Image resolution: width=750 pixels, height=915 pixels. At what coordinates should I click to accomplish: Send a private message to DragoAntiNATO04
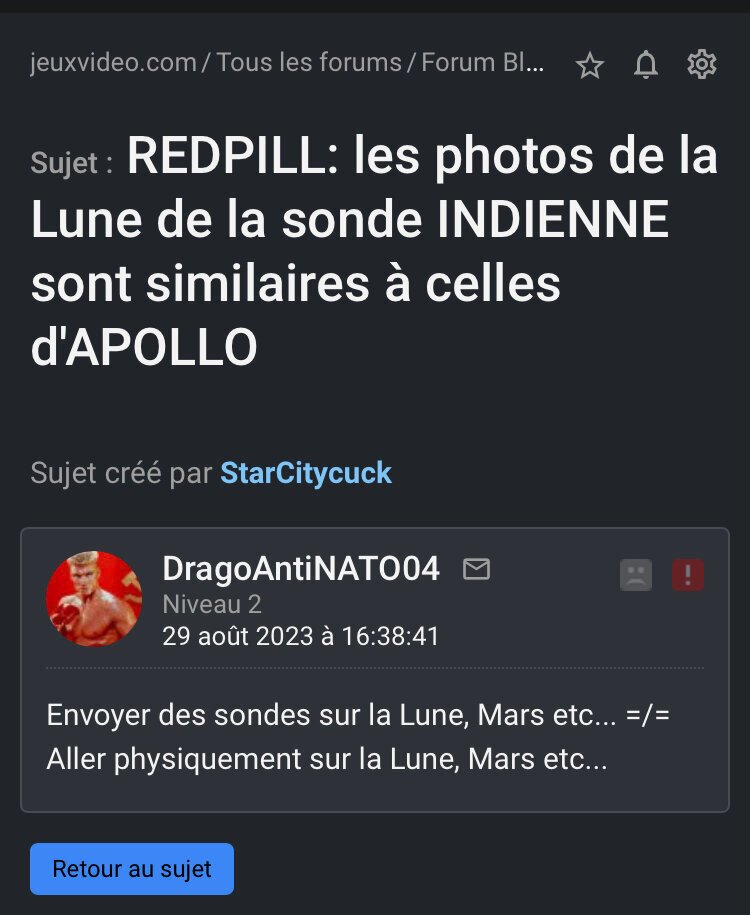tap(477, 569)
